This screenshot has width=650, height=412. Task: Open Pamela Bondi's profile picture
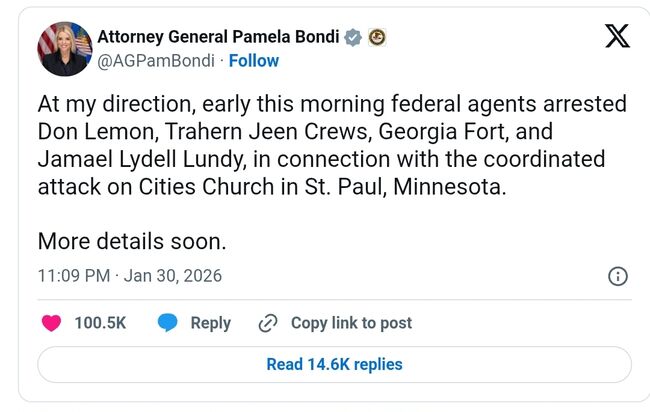pyautogui.click(x=64, y=49)
